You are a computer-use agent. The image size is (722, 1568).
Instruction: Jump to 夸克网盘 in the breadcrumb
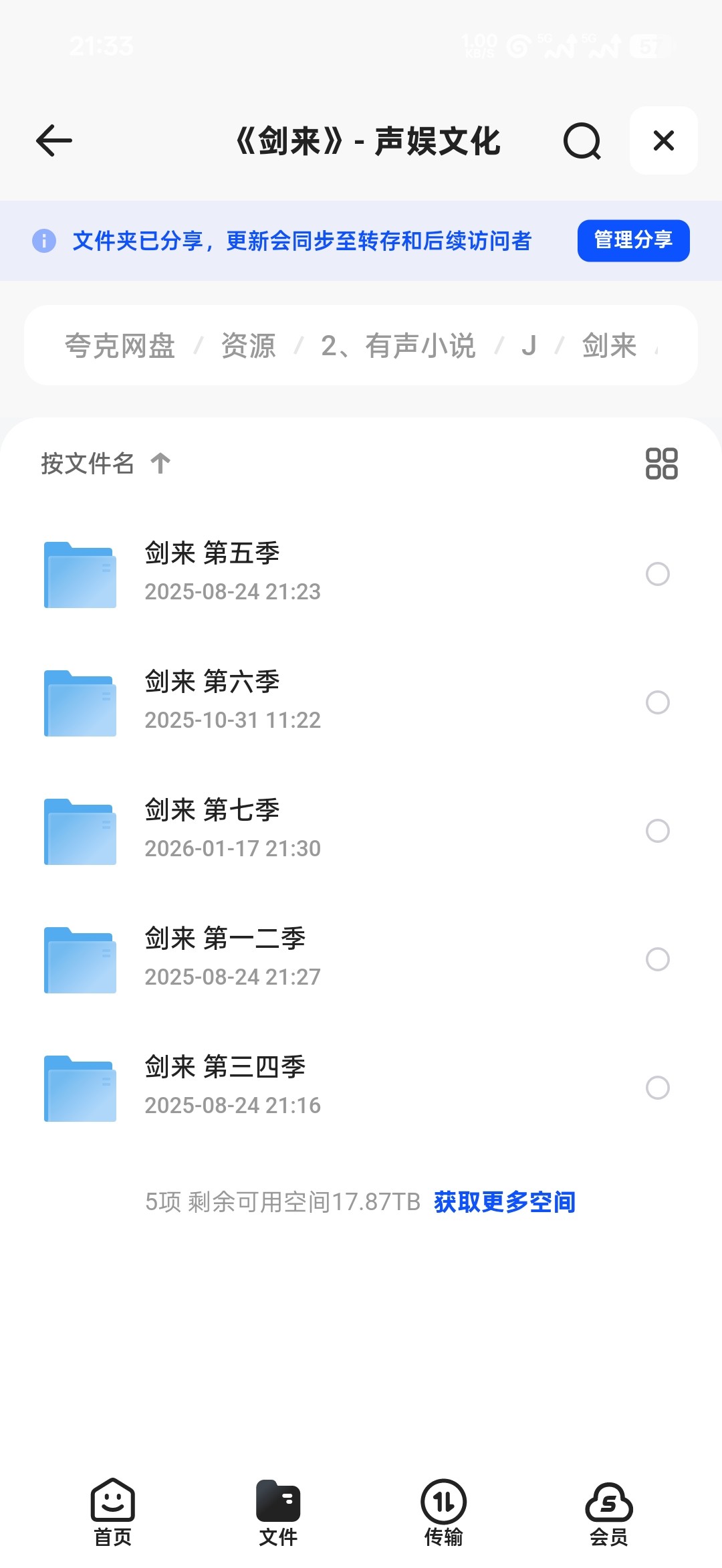[x=120, y=346]
